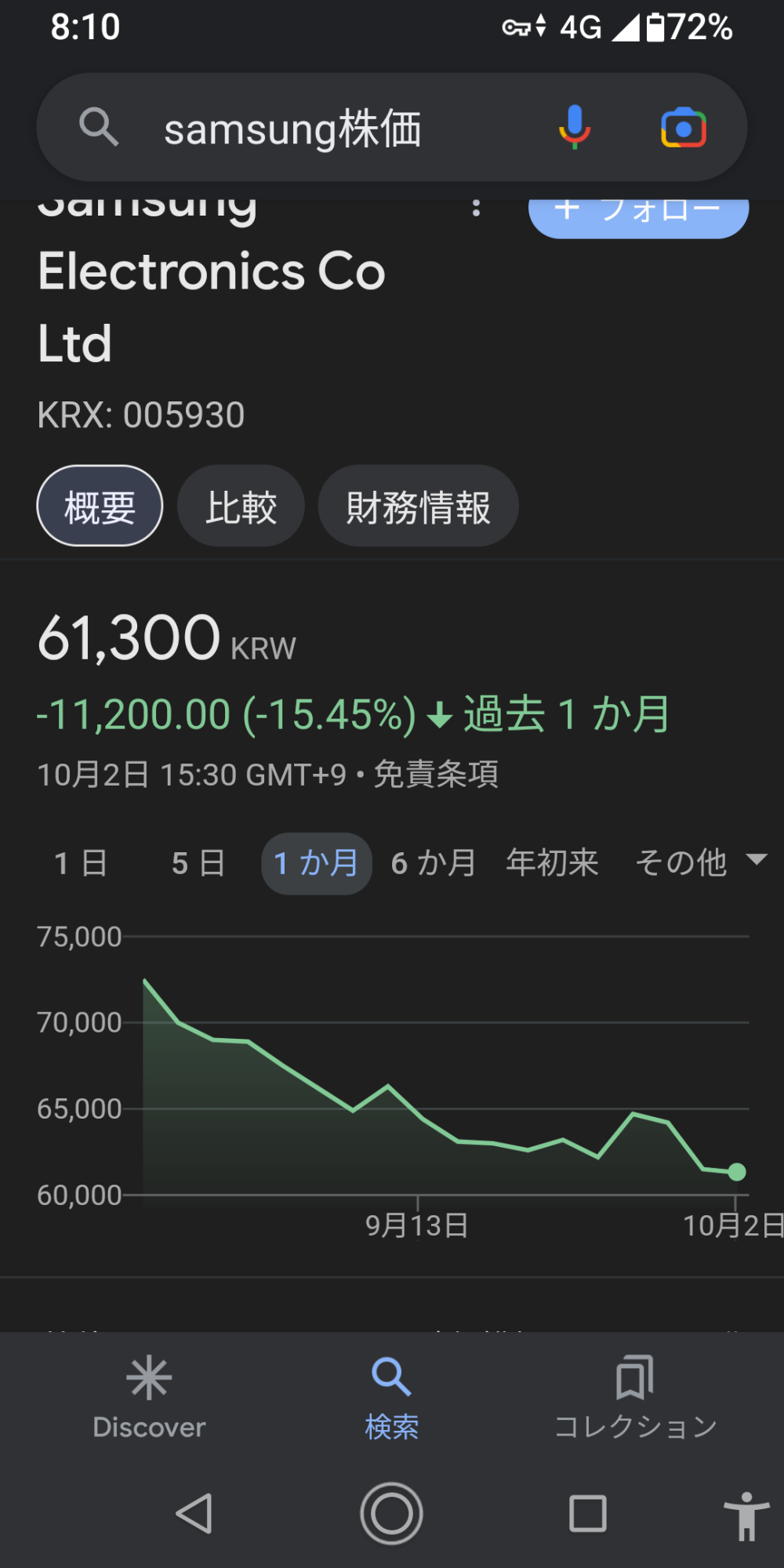Follow Samsung Electronics stock

(x=638, y=215)
